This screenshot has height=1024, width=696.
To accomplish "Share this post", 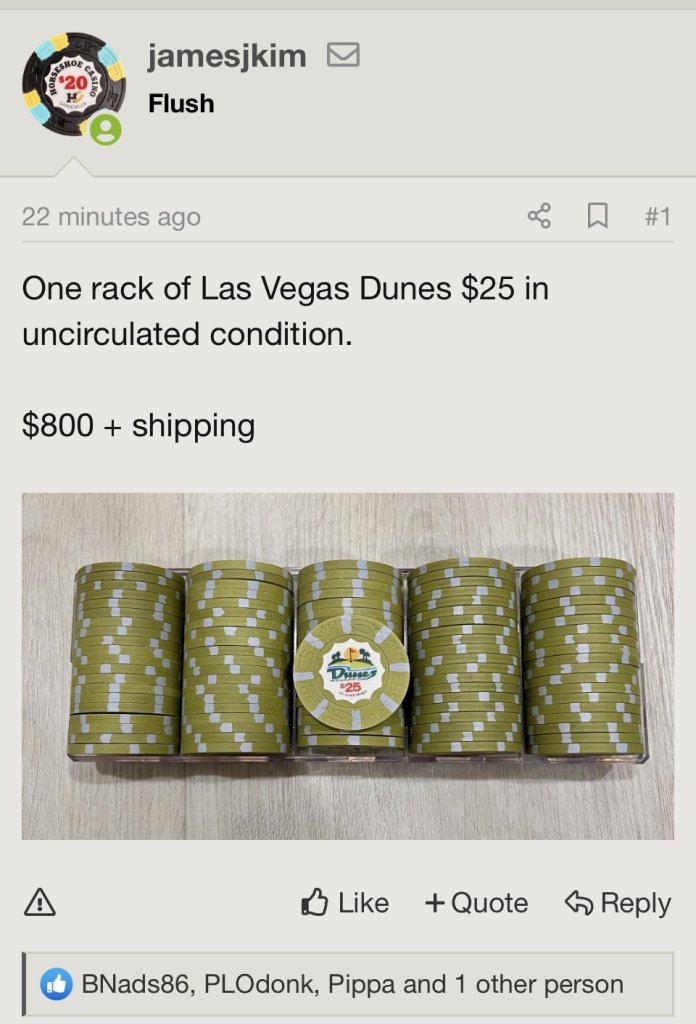I will (539, 216).
